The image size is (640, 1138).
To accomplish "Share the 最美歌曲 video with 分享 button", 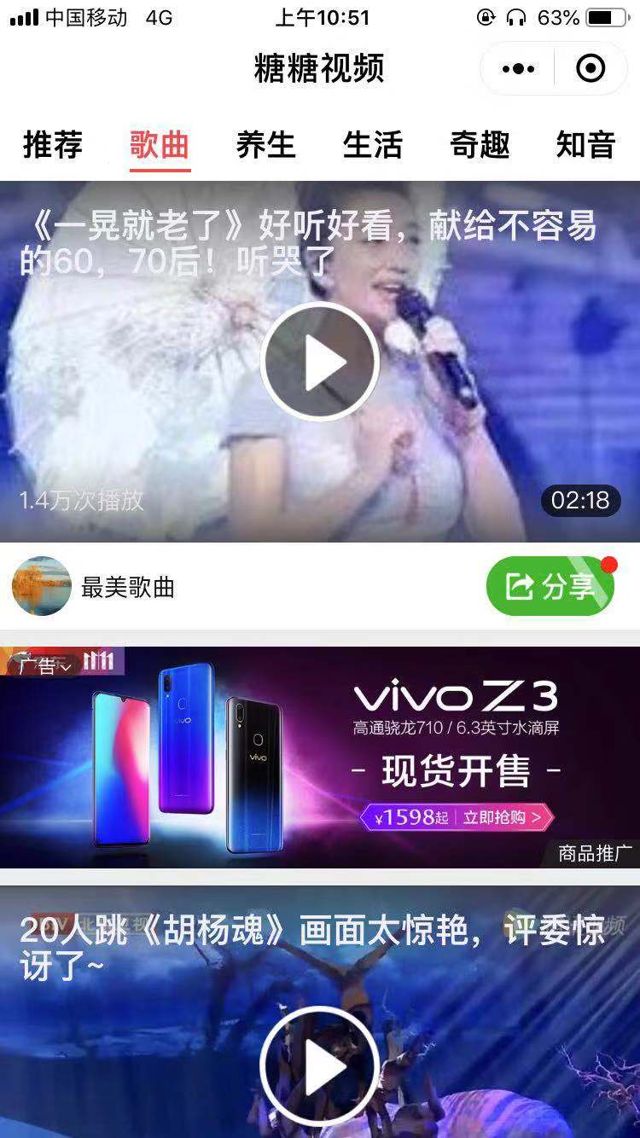I will point(551,587).
